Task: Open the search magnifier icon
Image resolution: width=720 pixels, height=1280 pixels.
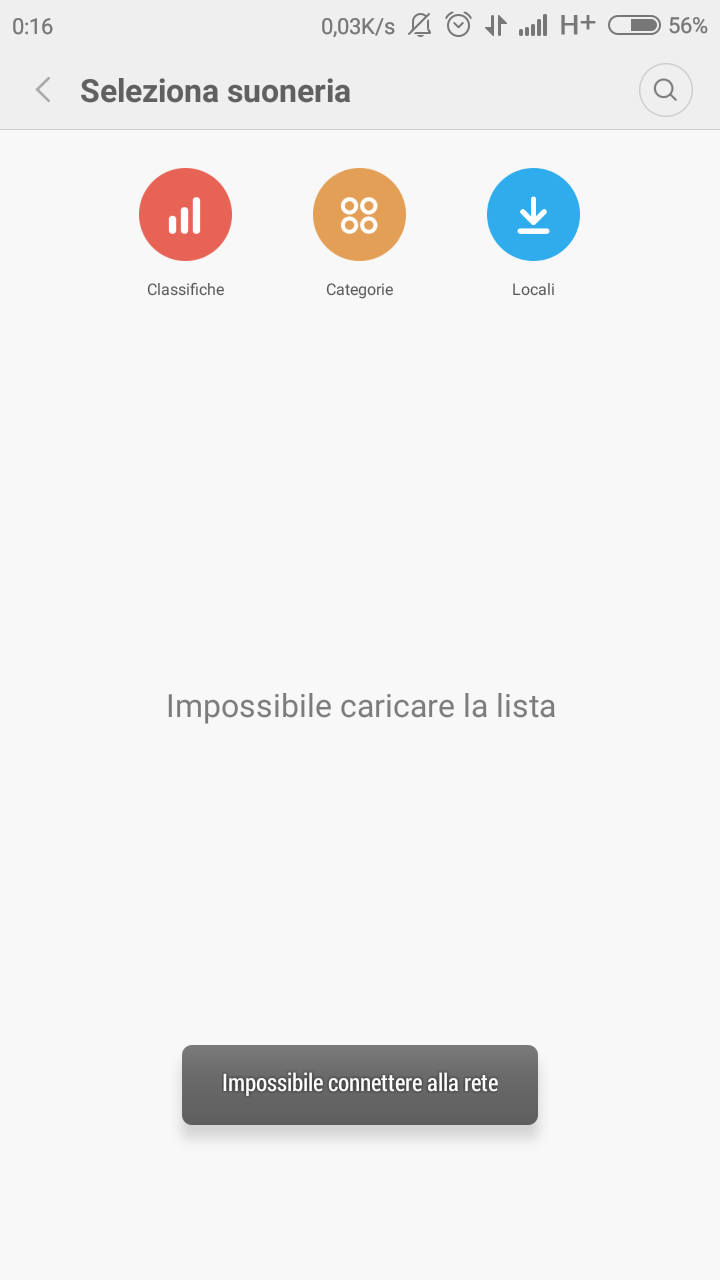Action: pos(666,91)
